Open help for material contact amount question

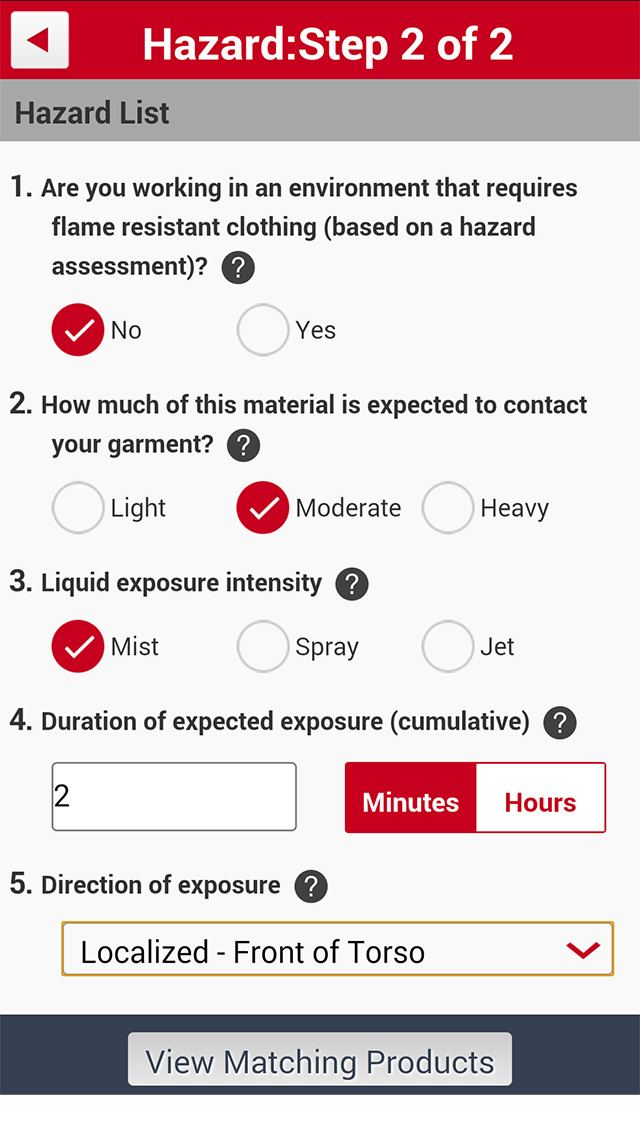pos(244,445)
